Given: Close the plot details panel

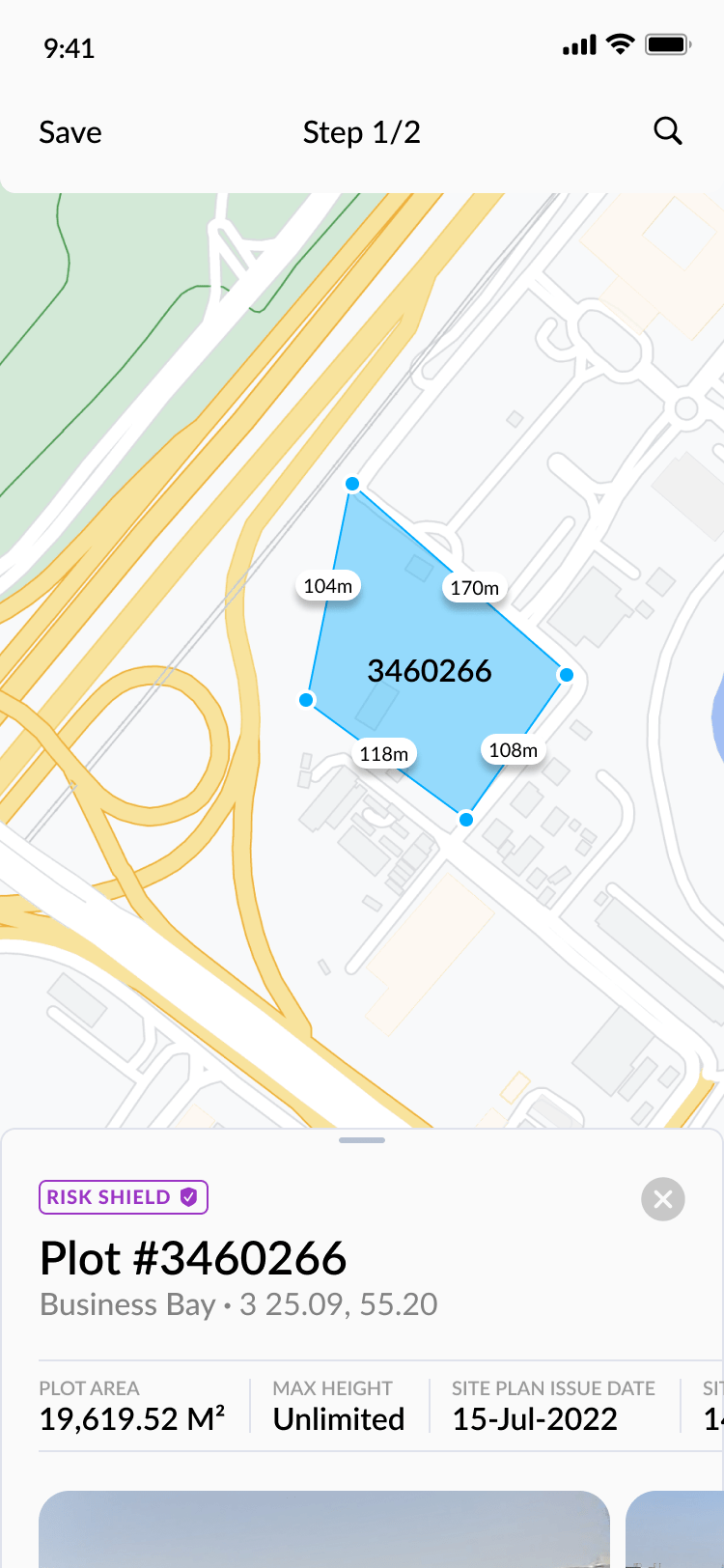Looking at the screenshot, I should pos(663,1199).
